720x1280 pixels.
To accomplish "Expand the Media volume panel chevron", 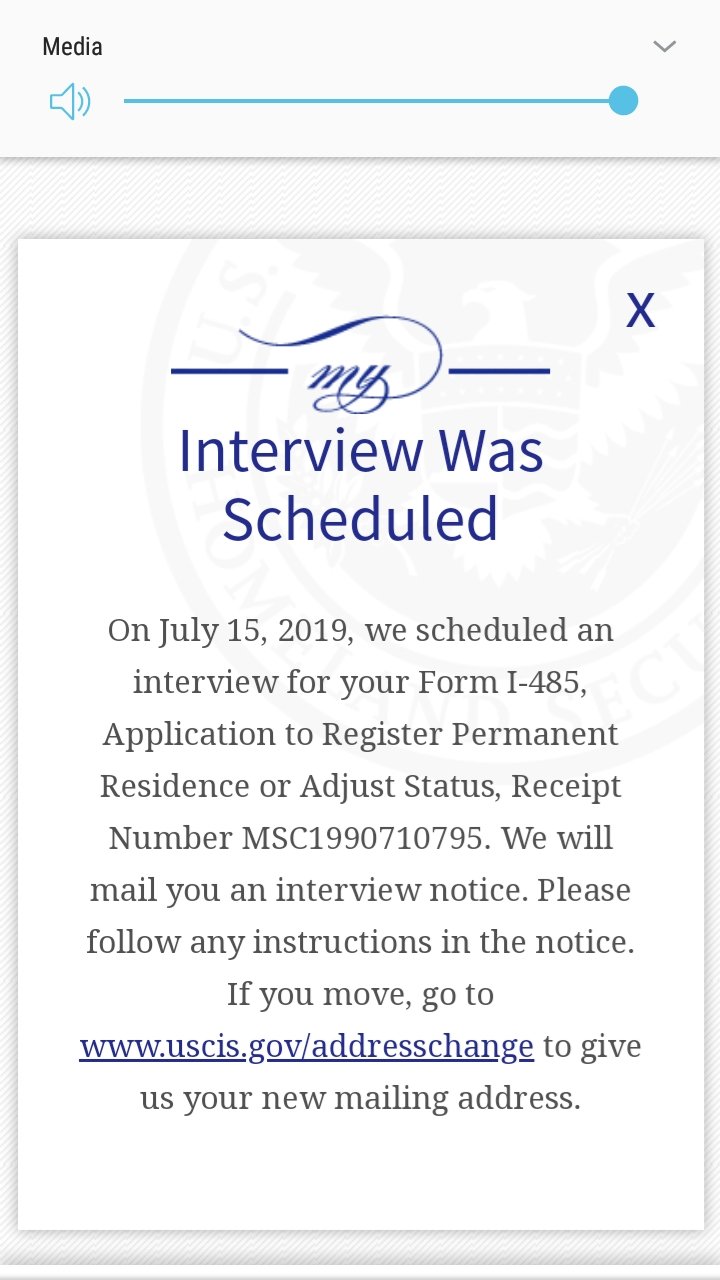I will pyautogui.click(x=664, y=47).
